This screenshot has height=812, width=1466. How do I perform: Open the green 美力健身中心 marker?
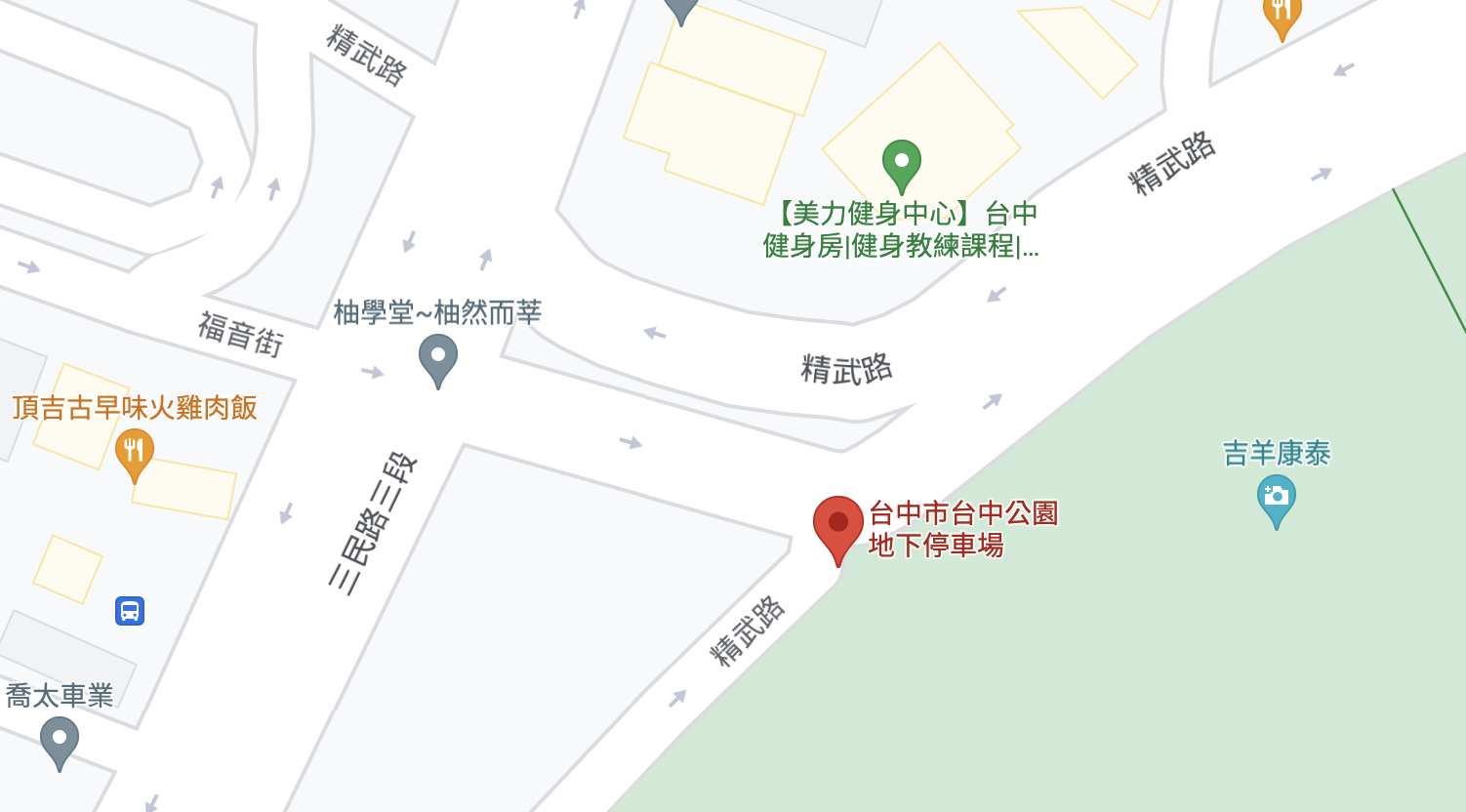click(901, 162)
